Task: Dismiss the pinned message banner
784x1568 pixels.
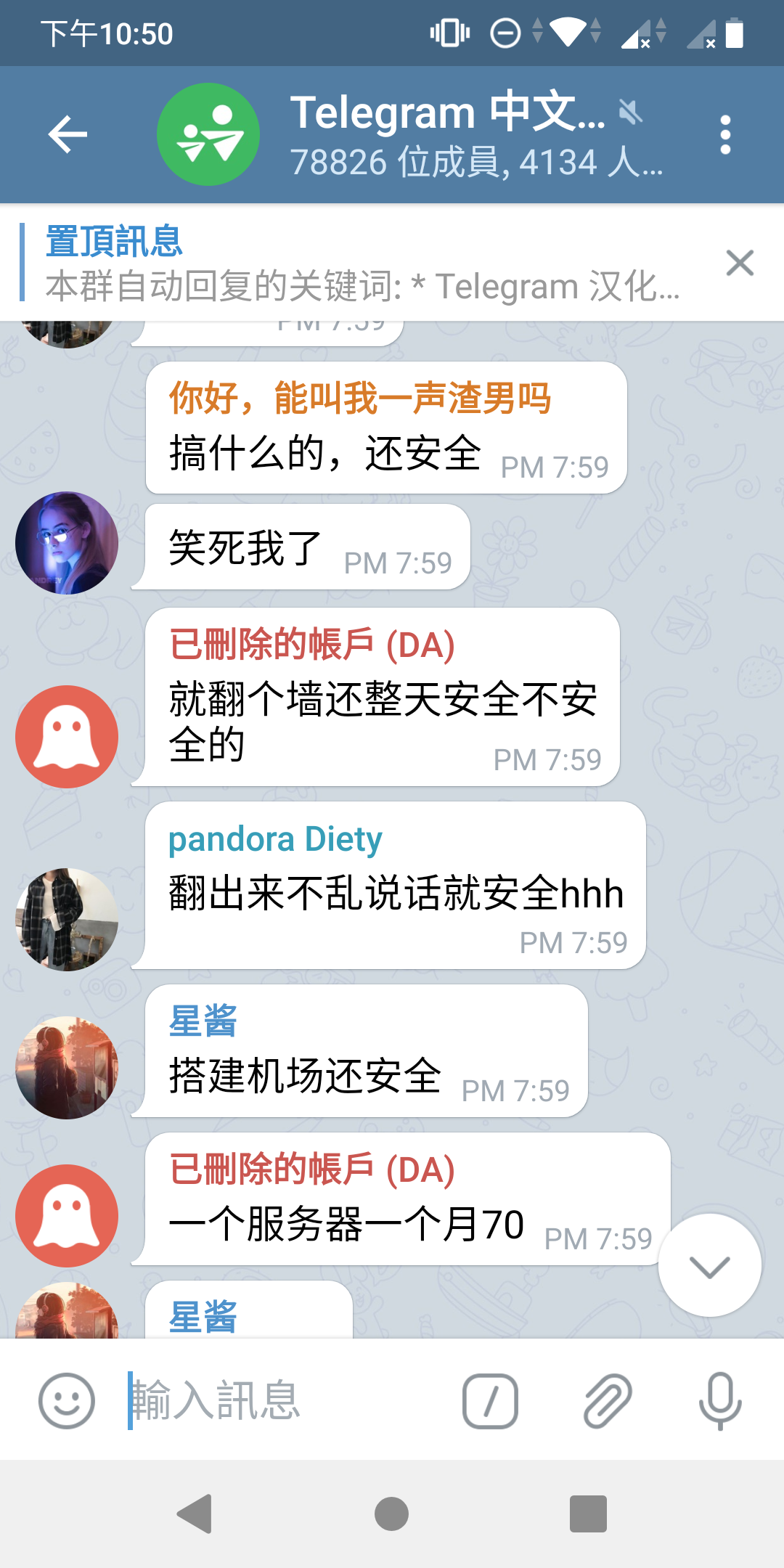Action: (x=740, y=263)
